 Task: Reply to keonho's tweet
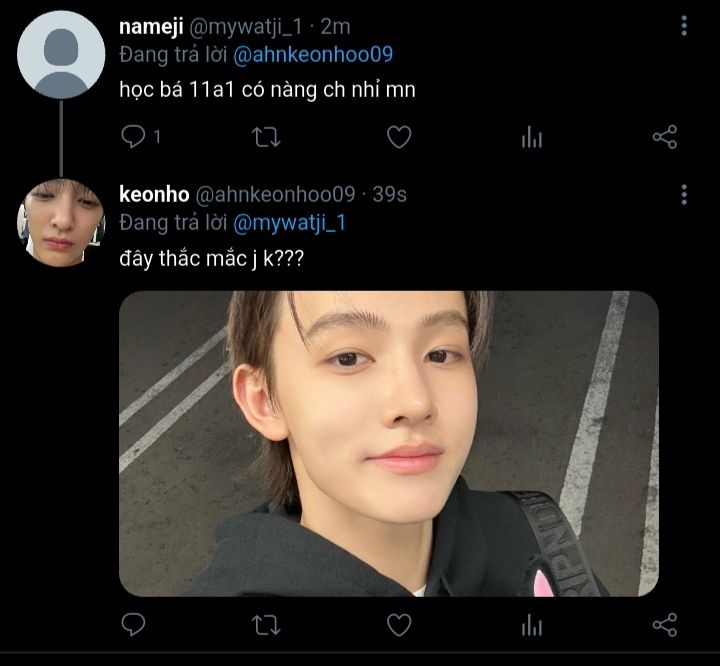pyautogui.click(x=133, y=626)
